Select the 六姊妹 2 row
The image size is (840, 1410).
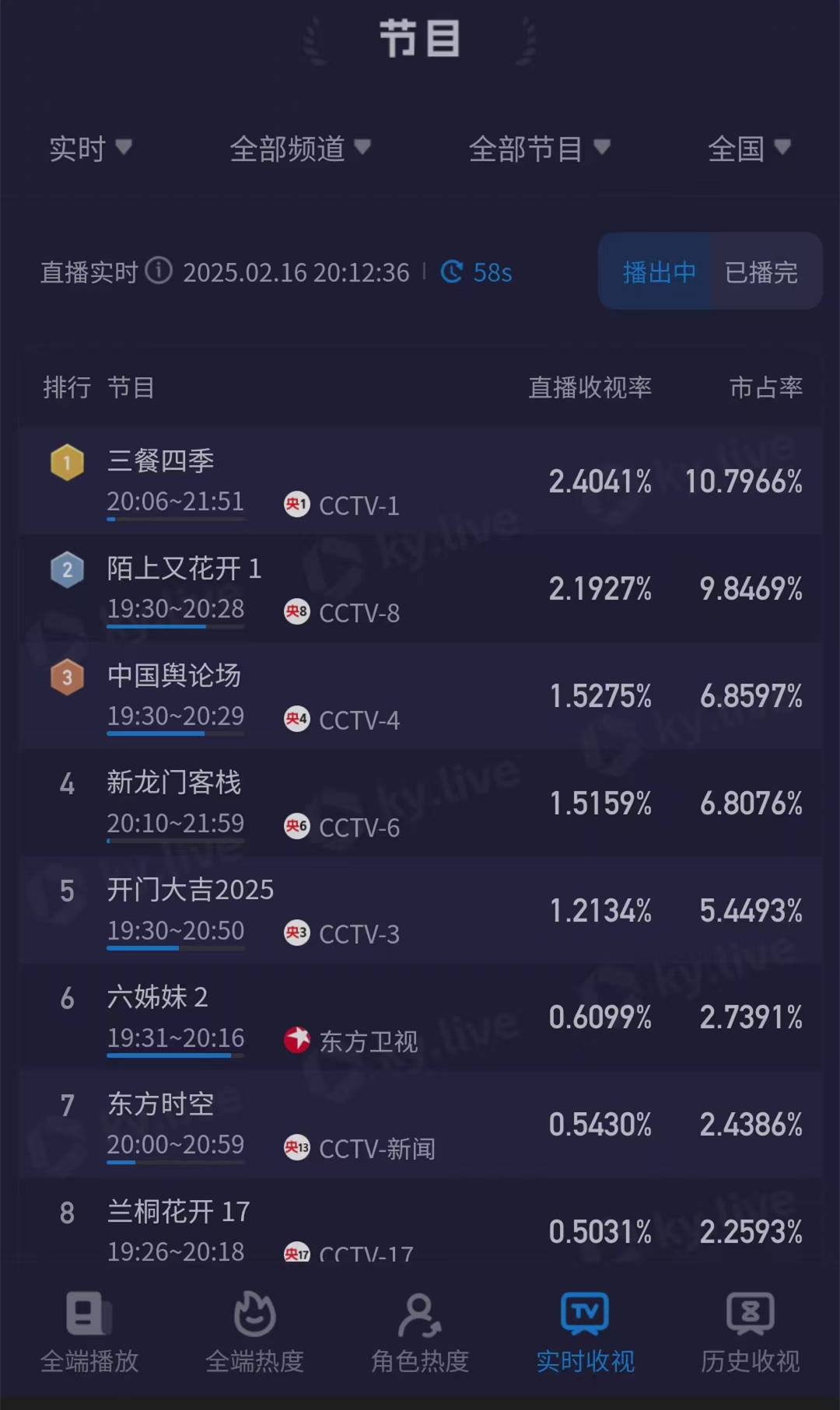pyautogui.click(x=421, y=1017)
